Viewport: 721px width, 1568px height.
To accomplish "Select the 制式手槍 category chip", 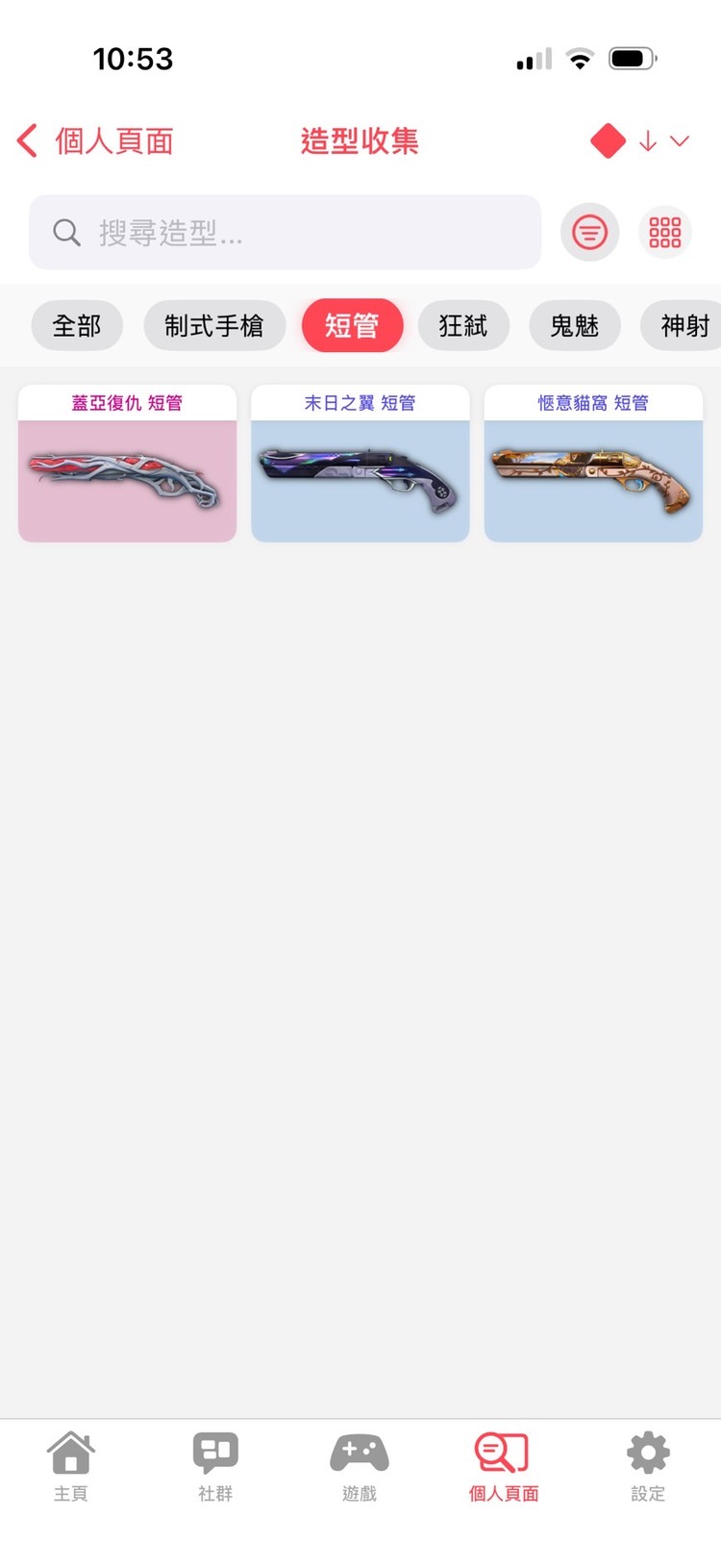I will 214,326.
